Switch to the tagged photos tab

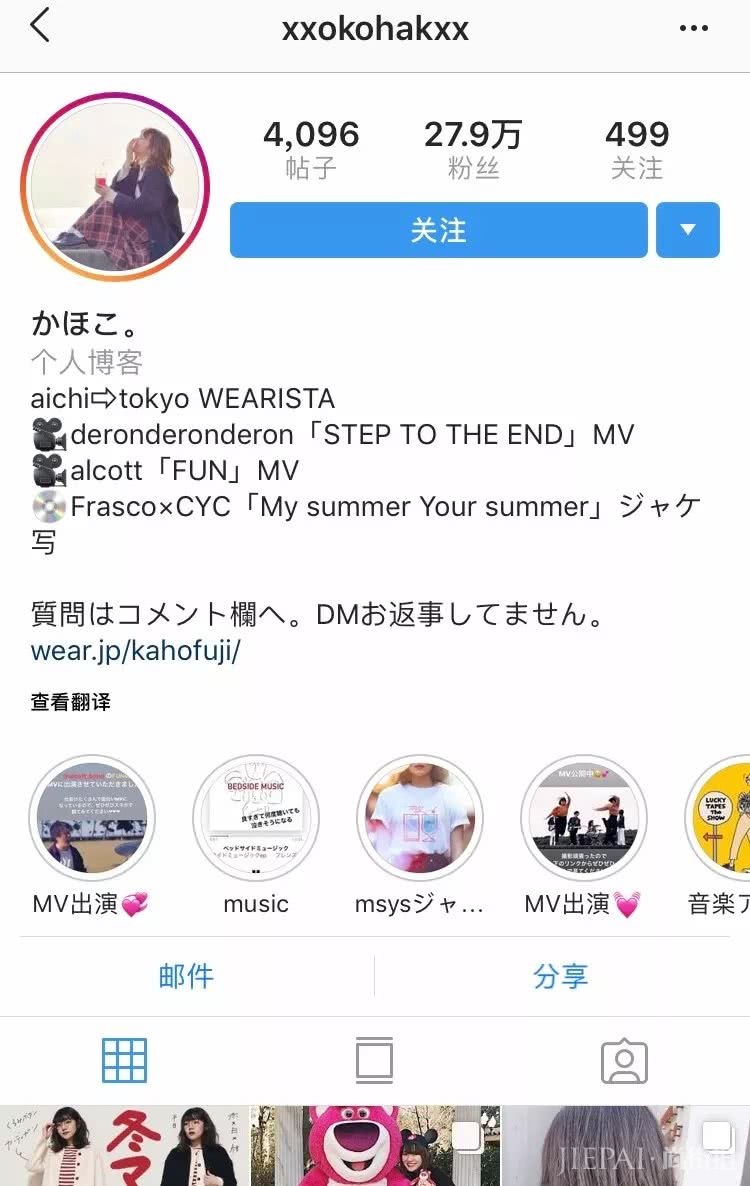click(624, 1060)
